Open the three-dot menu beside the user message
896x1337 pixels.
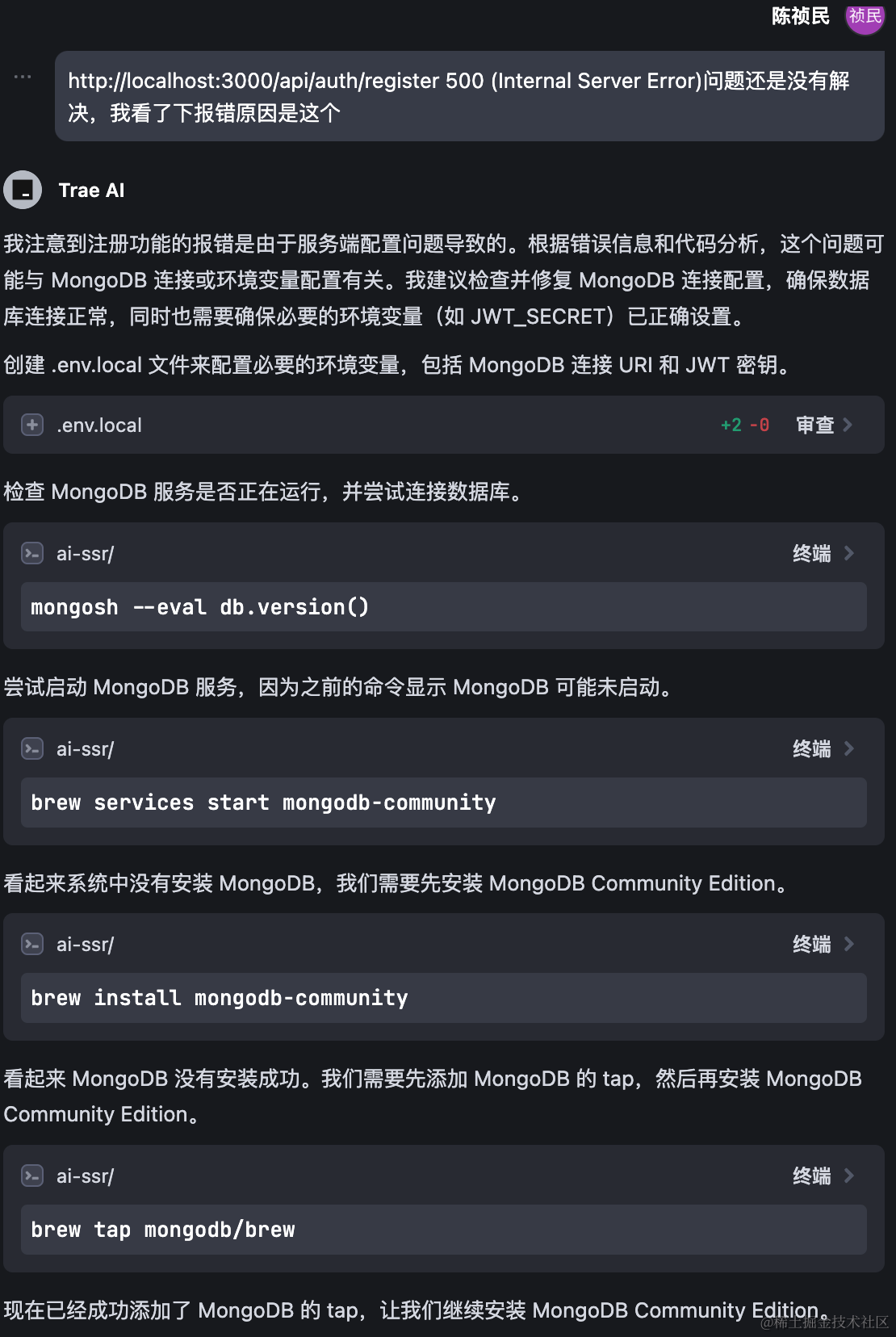click(23, 78)
